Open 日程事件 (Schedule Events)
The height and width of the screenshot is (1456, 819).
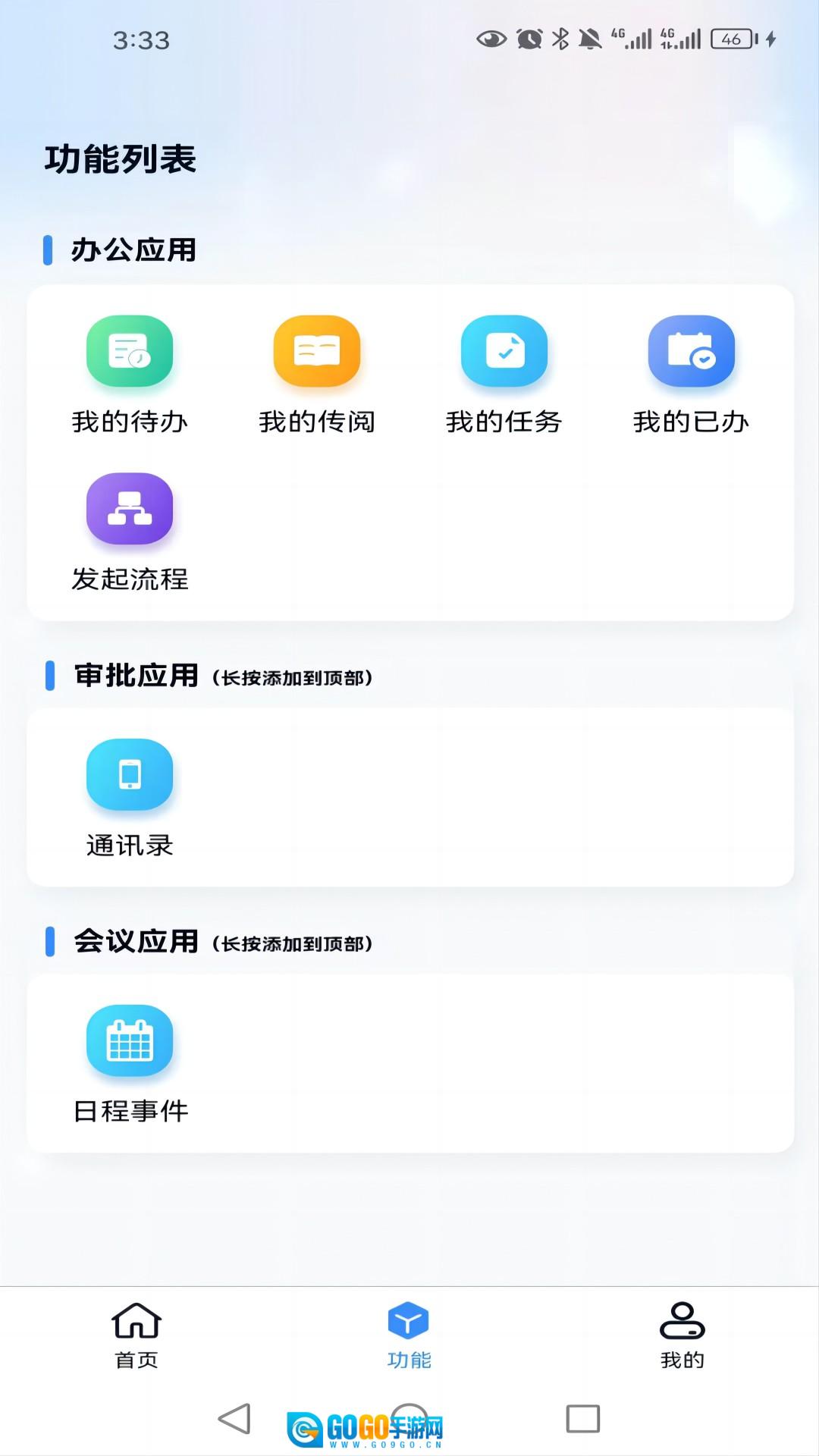[130, 1040]
